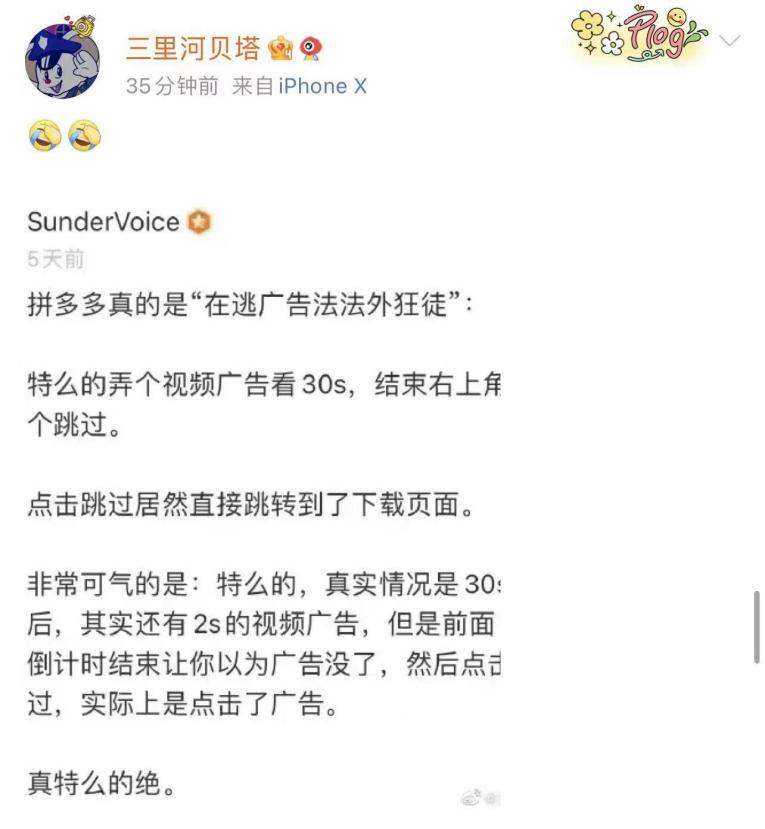Click the smiley face in the Plog sticker

pos(676,17)
